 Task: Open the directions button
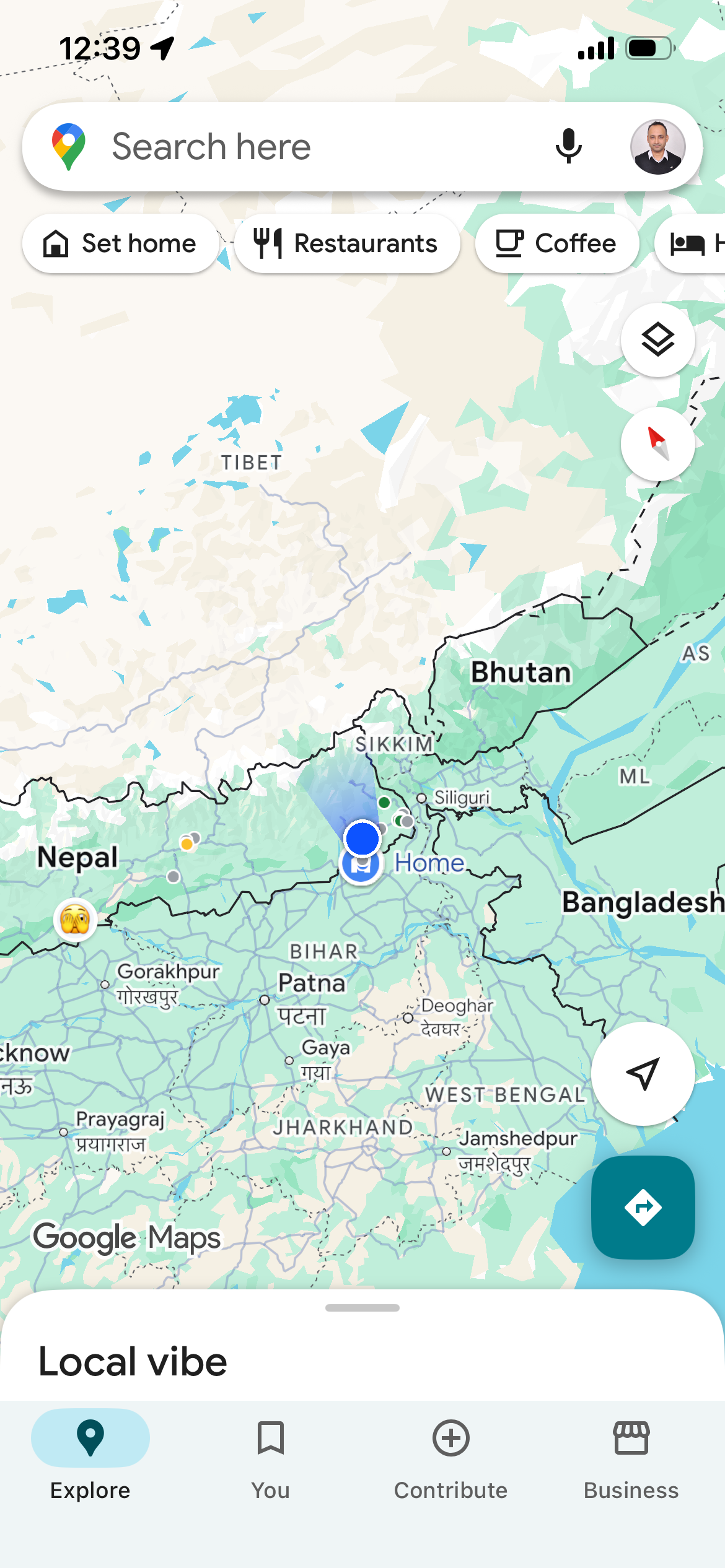(643, 1207)
